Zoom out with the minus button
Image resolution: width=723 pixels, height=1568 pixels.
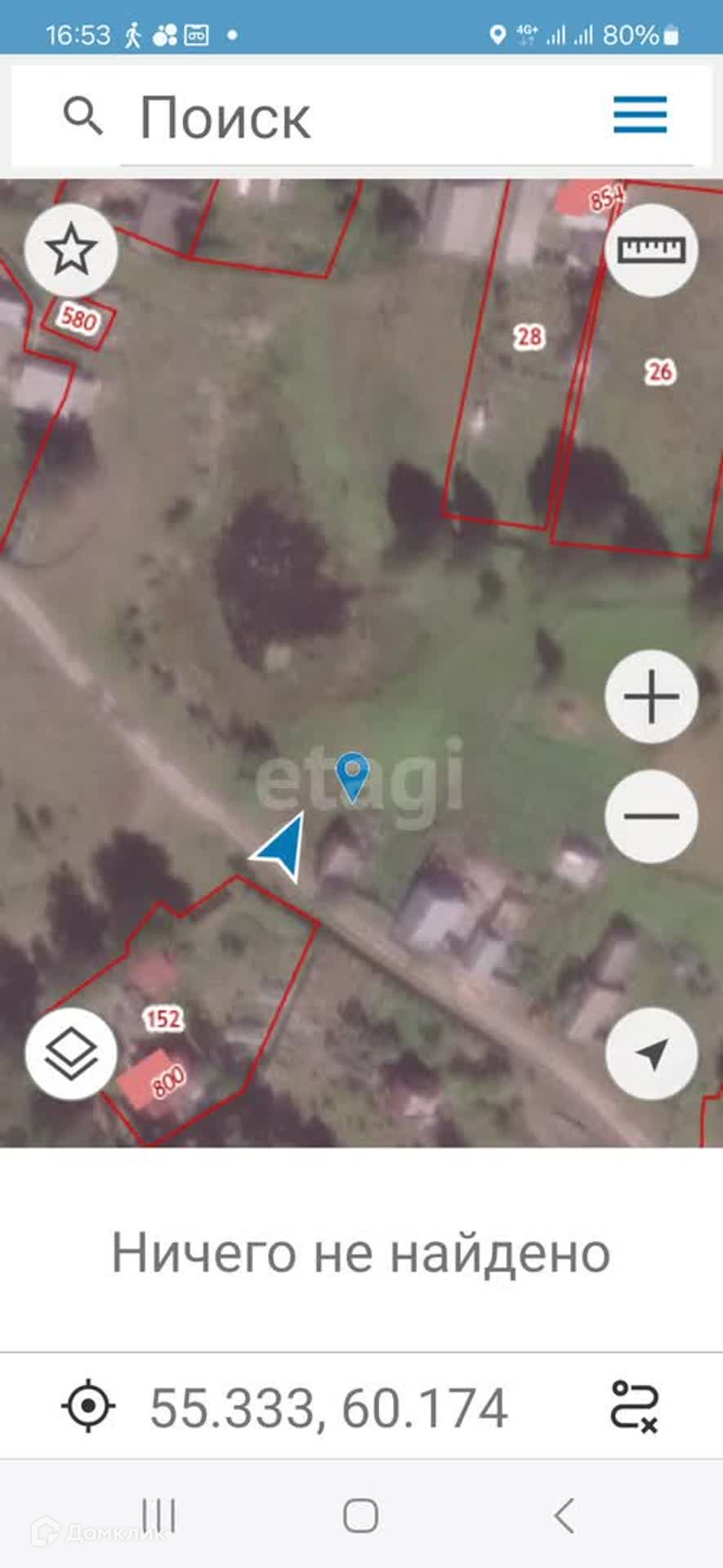click(651, 816)
